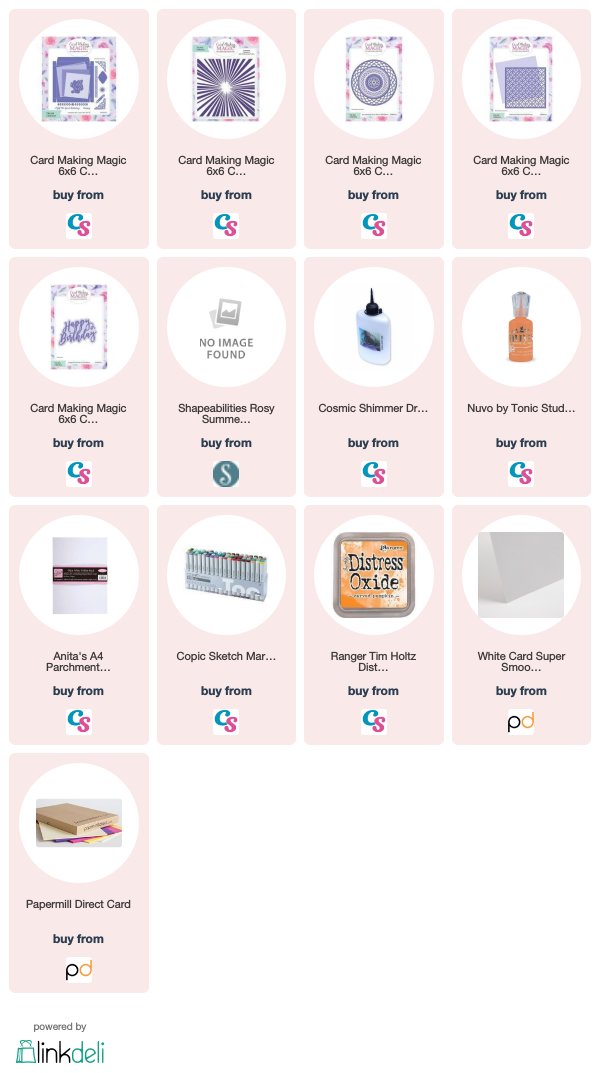View Nuvo by Tonic Studios drops
Viewport: 600px width, 1073px height.
point(521,376)
